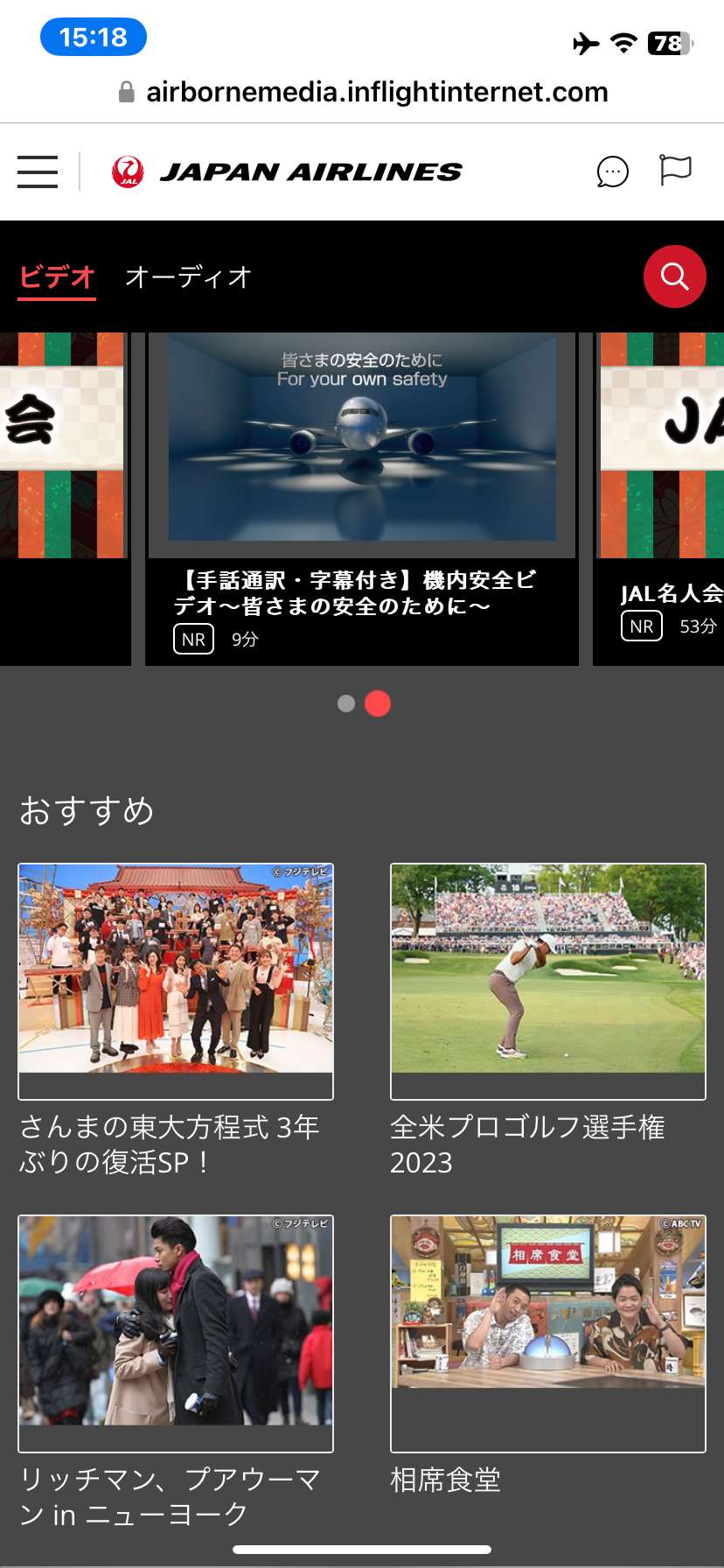
Task: Open the chat bubble icon
Action: point(612,171)
